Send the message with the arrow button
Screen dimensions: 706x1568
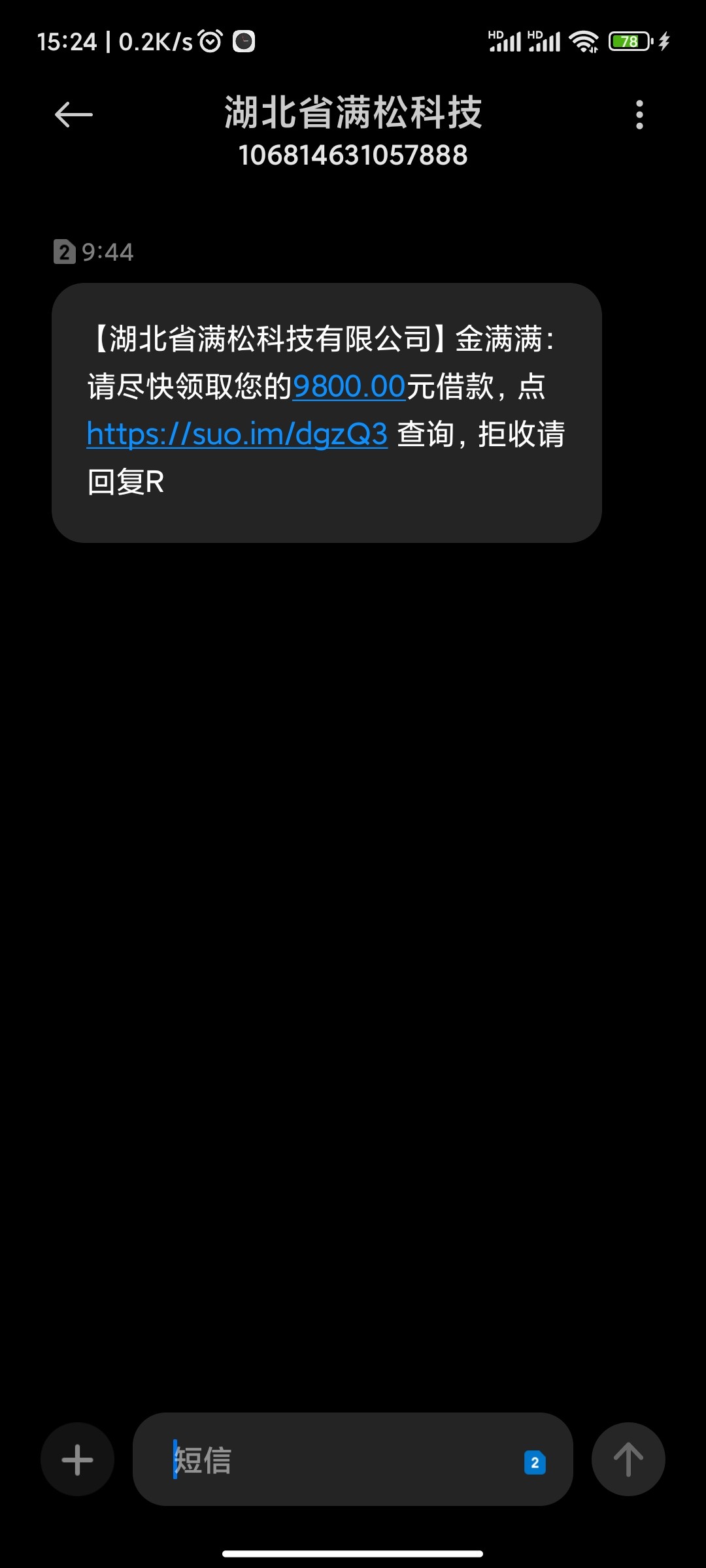[628, 1459]
